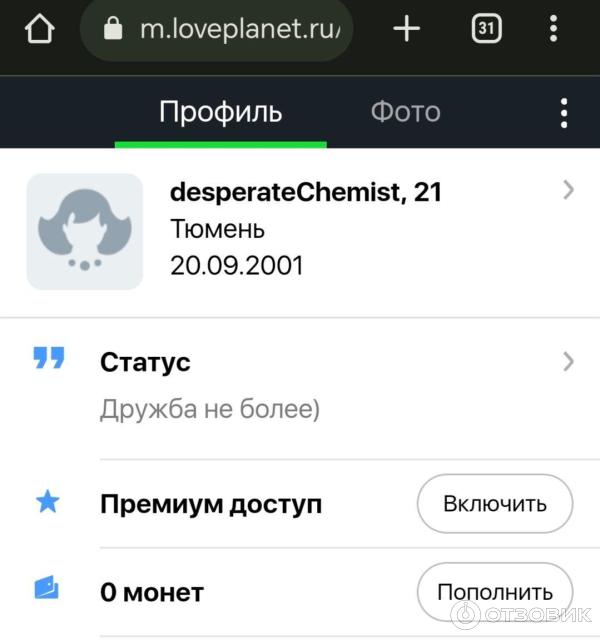Go to the browser home page

(38, 29)
